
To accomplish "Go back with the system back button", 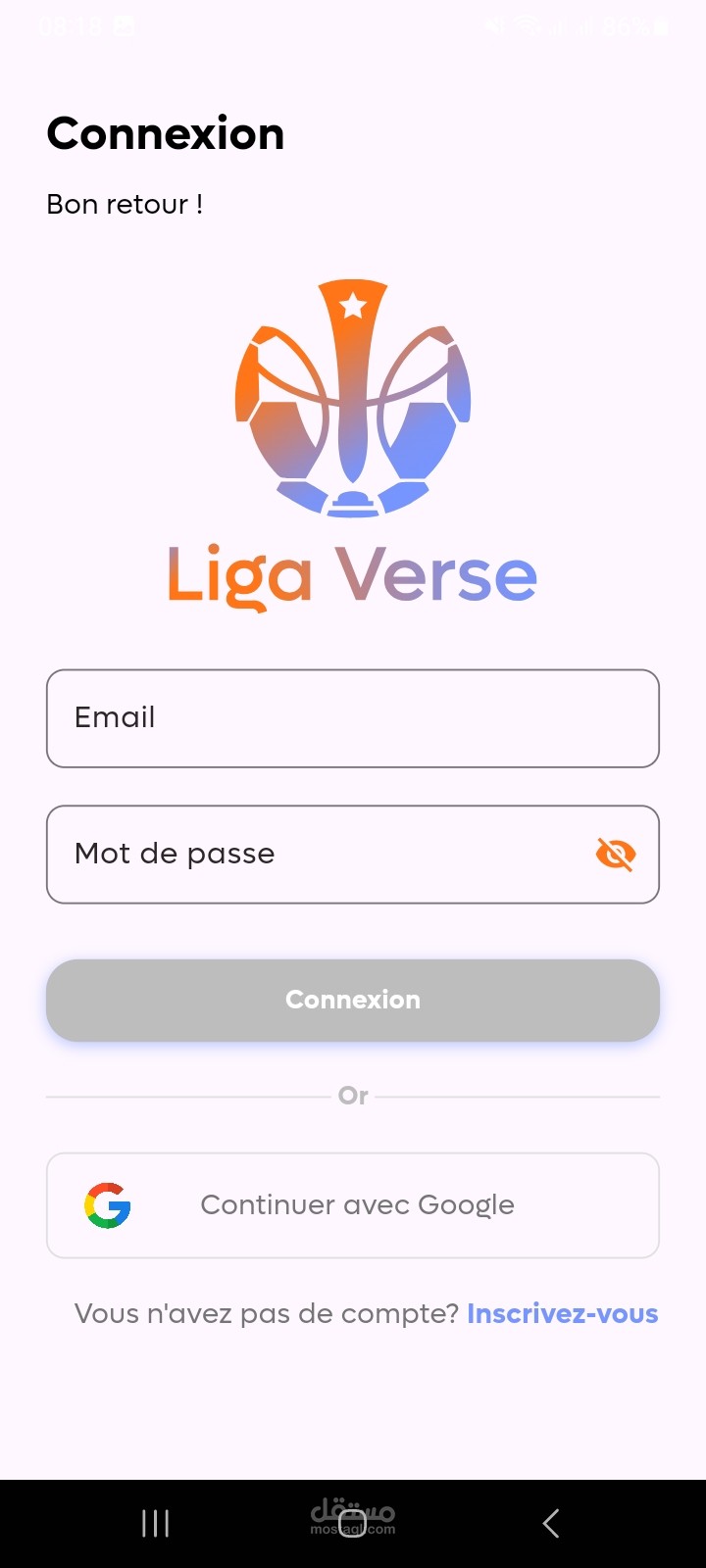I will 551,1523.
